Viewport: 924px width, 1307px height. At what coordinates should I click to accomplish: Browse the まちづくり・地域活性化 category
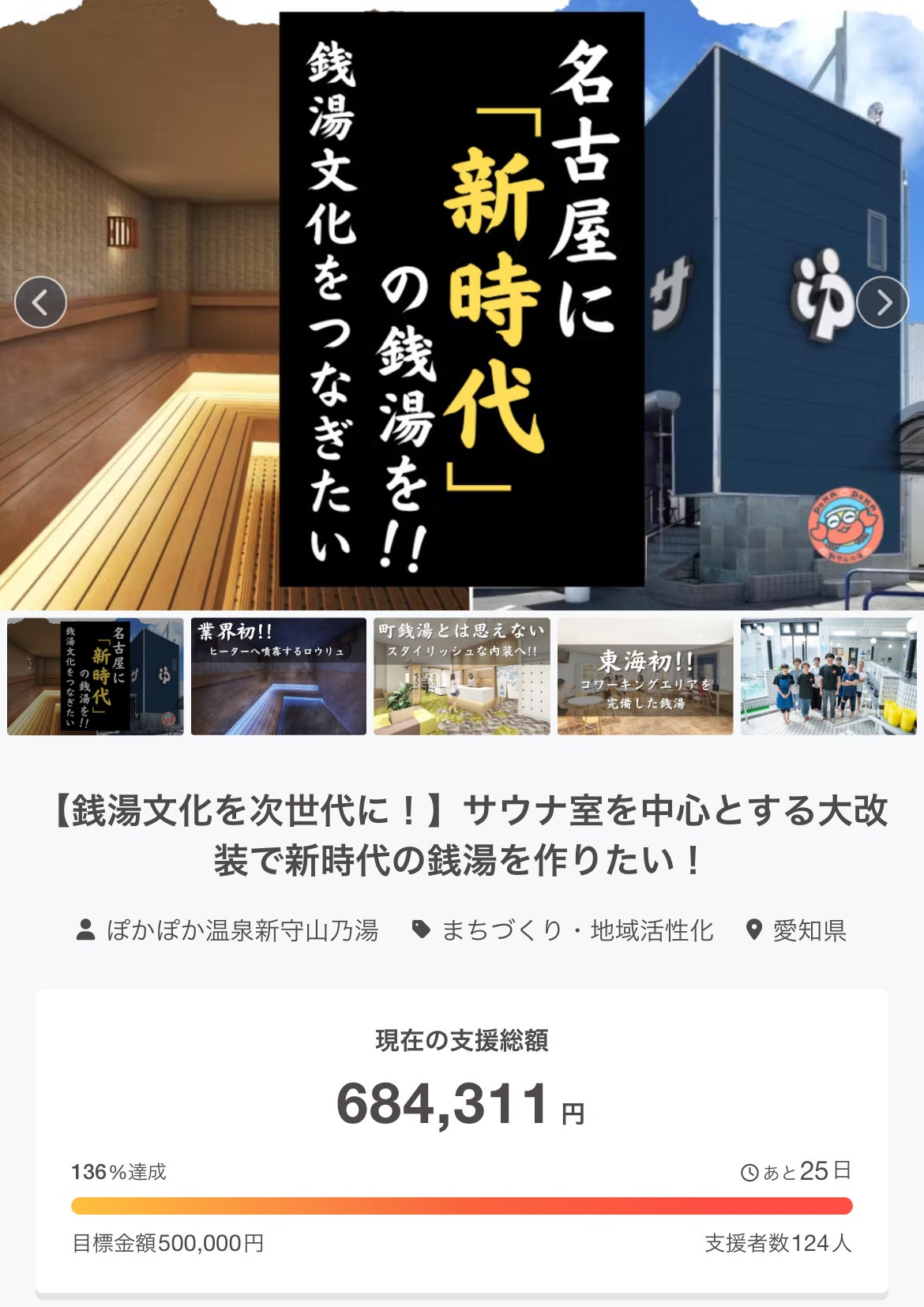(563, 930)
